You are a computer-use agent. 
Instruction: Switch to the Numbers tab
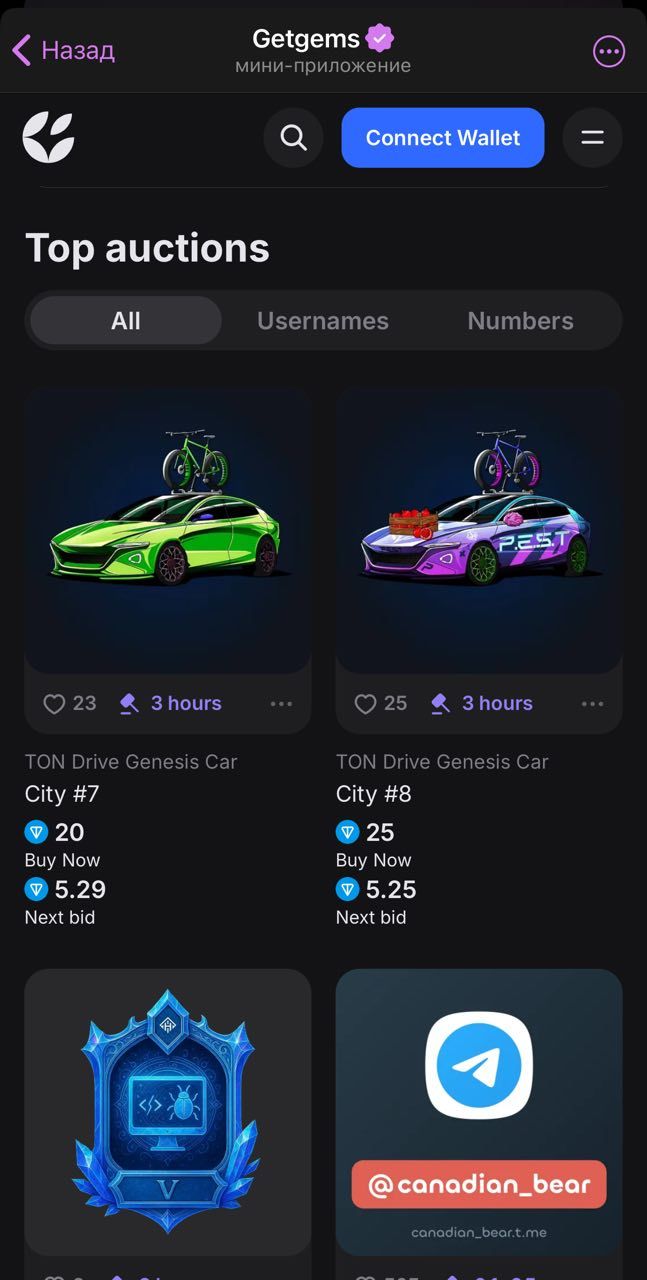click(520, 321)
